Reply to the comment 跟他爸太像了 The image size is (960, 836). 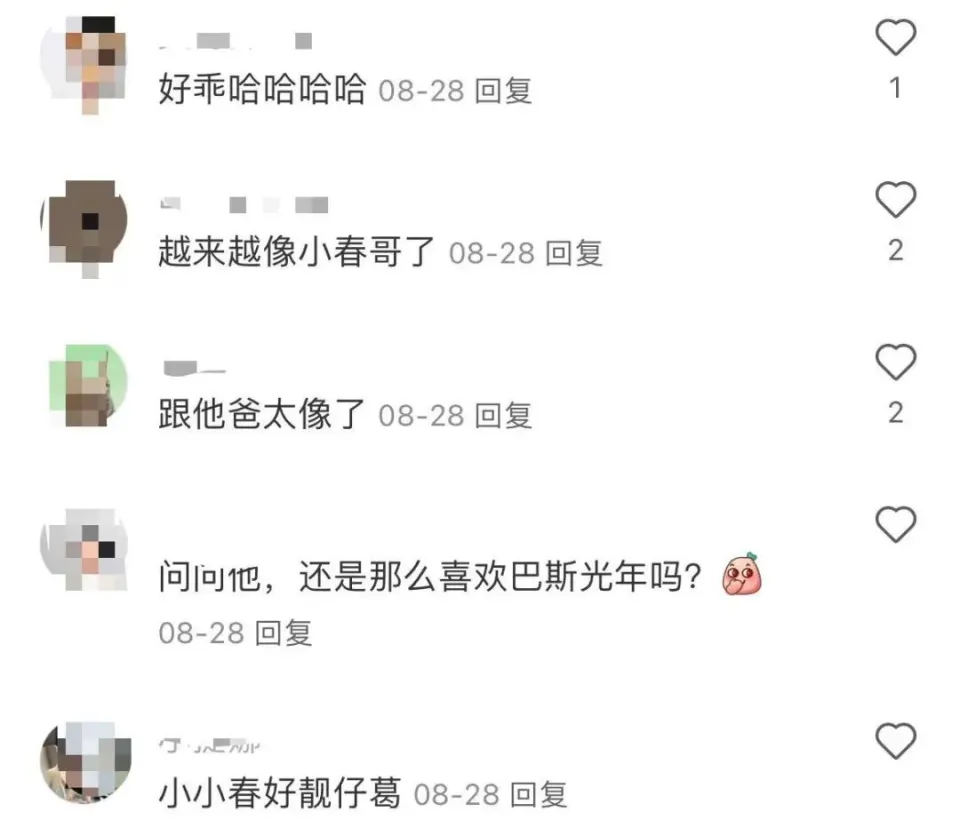tap(503, 415)
